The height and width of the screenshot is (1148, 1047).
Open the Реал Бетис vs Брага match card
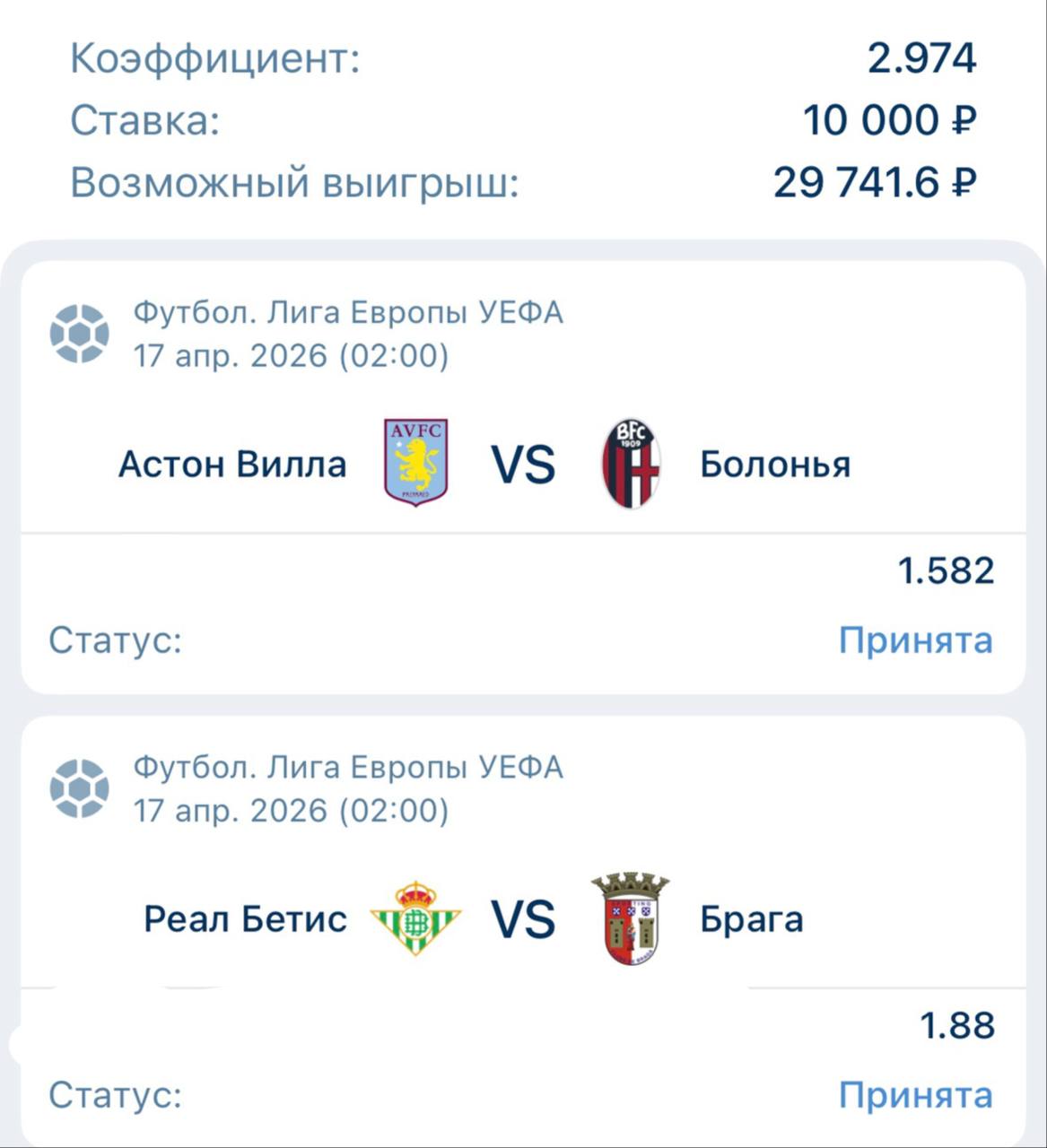click(x=523, y=919)
